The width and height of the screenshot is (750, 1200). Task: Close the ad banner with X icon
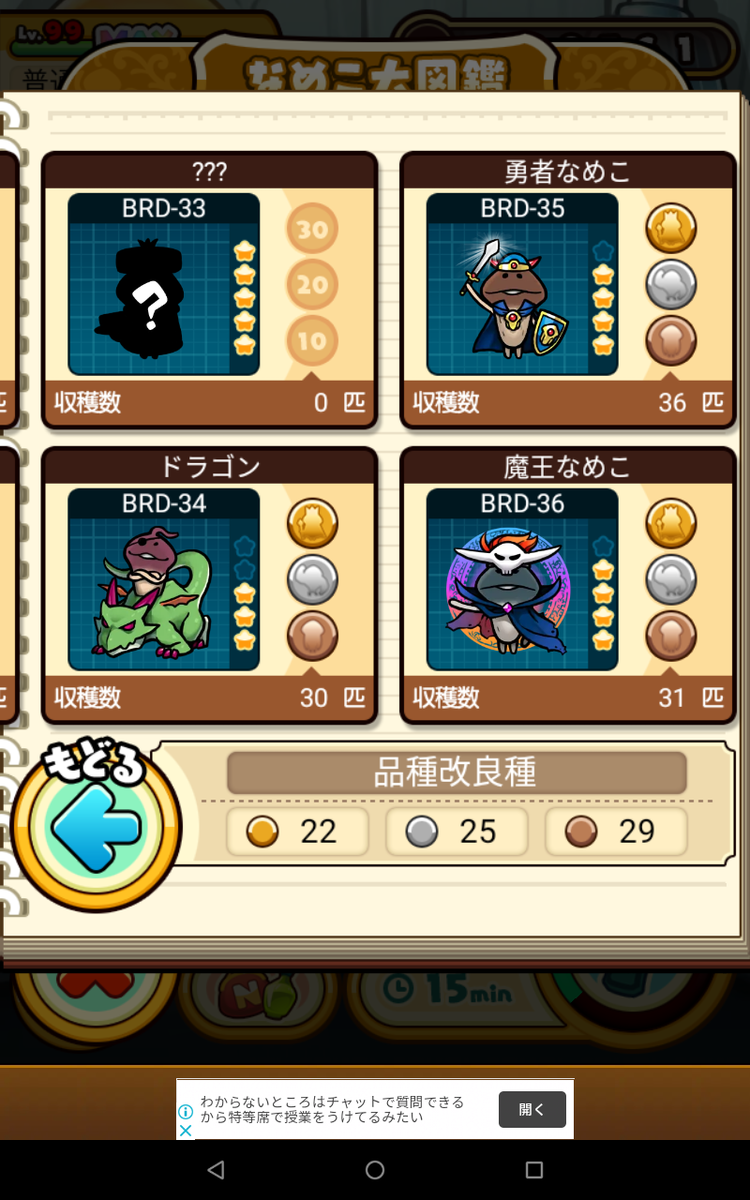click(x=185, y=1130)
